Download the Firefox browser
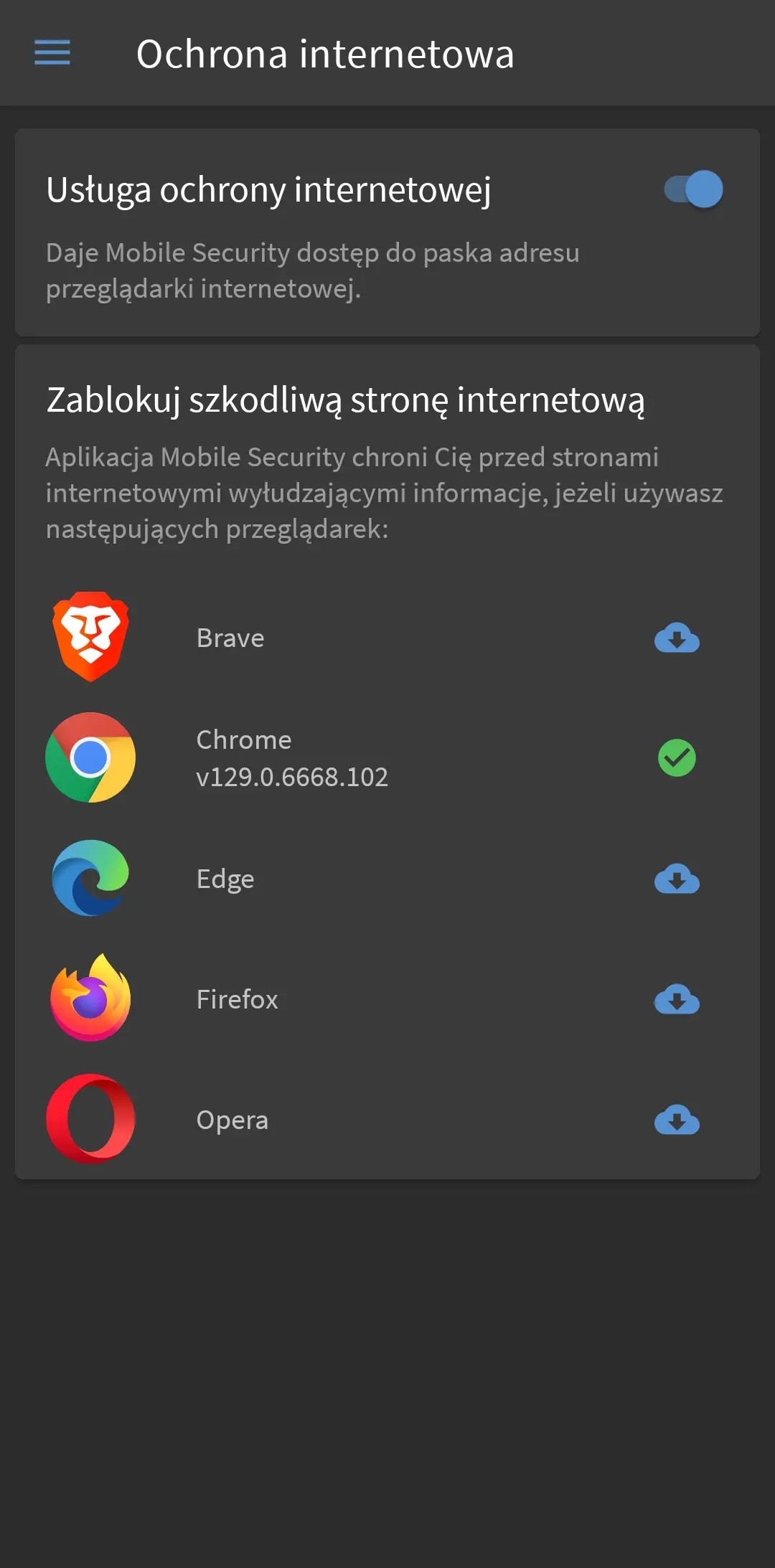This screenshot has height=1568, width=775. coord(677,999)
